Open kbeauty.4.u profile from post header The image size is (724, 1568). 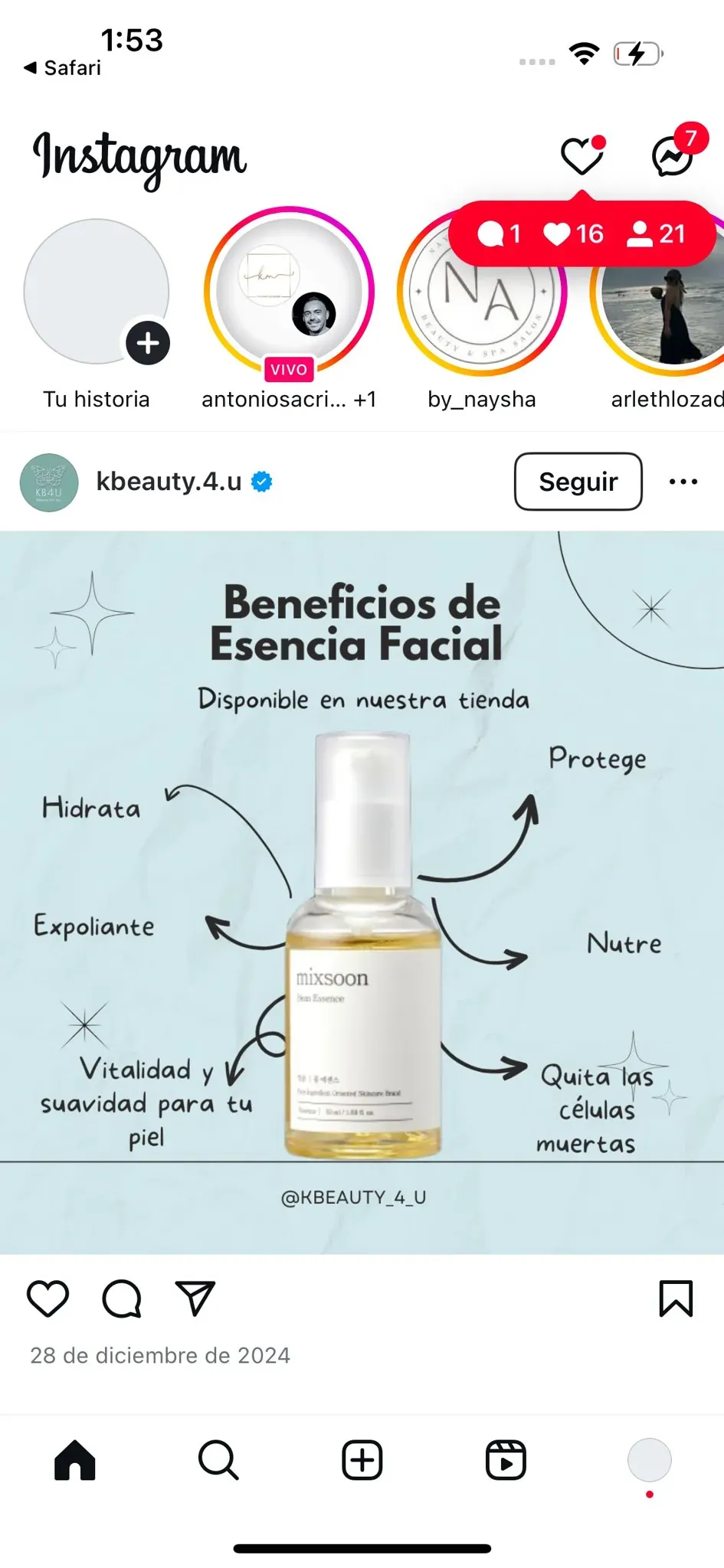tap(169, 482)
